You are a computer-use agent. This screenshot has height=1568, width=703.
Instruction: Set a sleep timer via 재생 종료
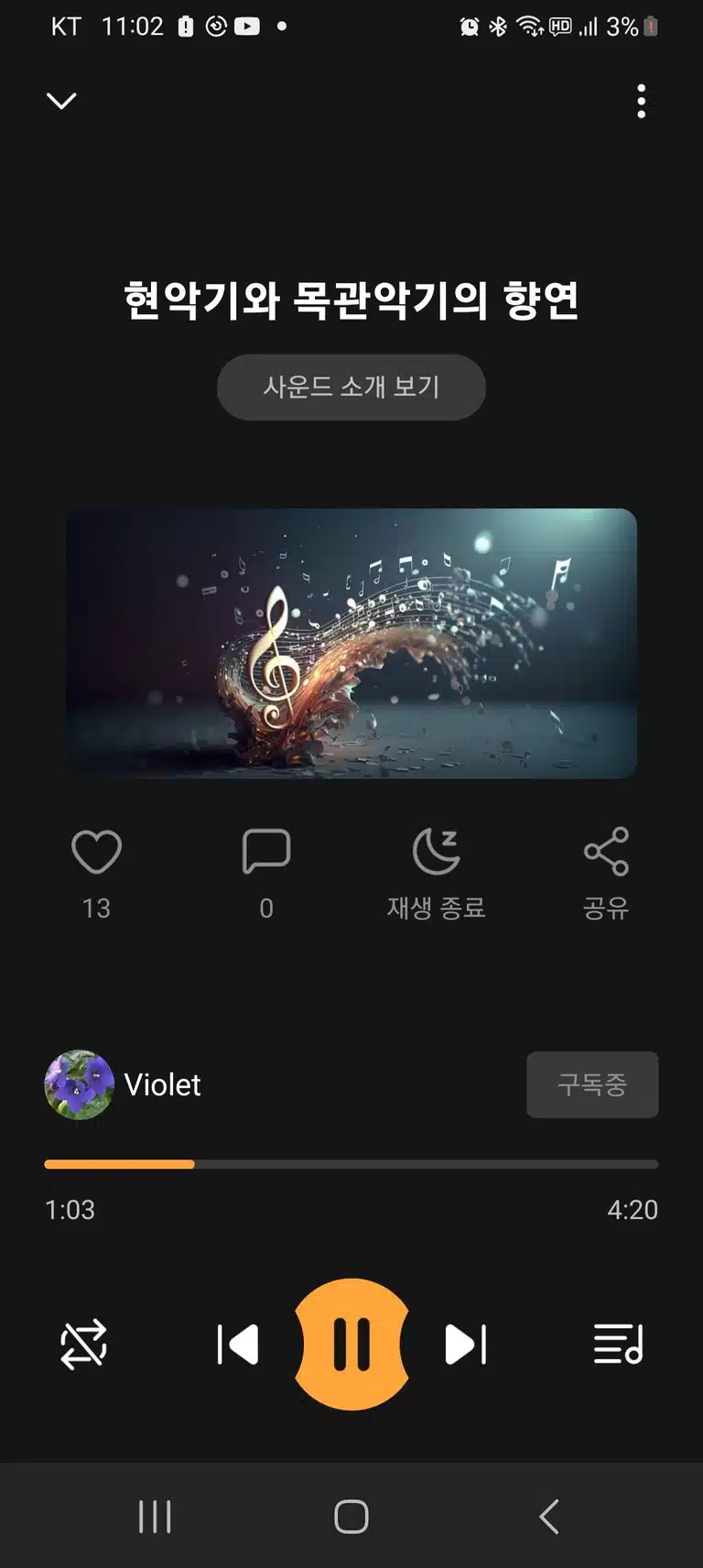click(436, 873)
